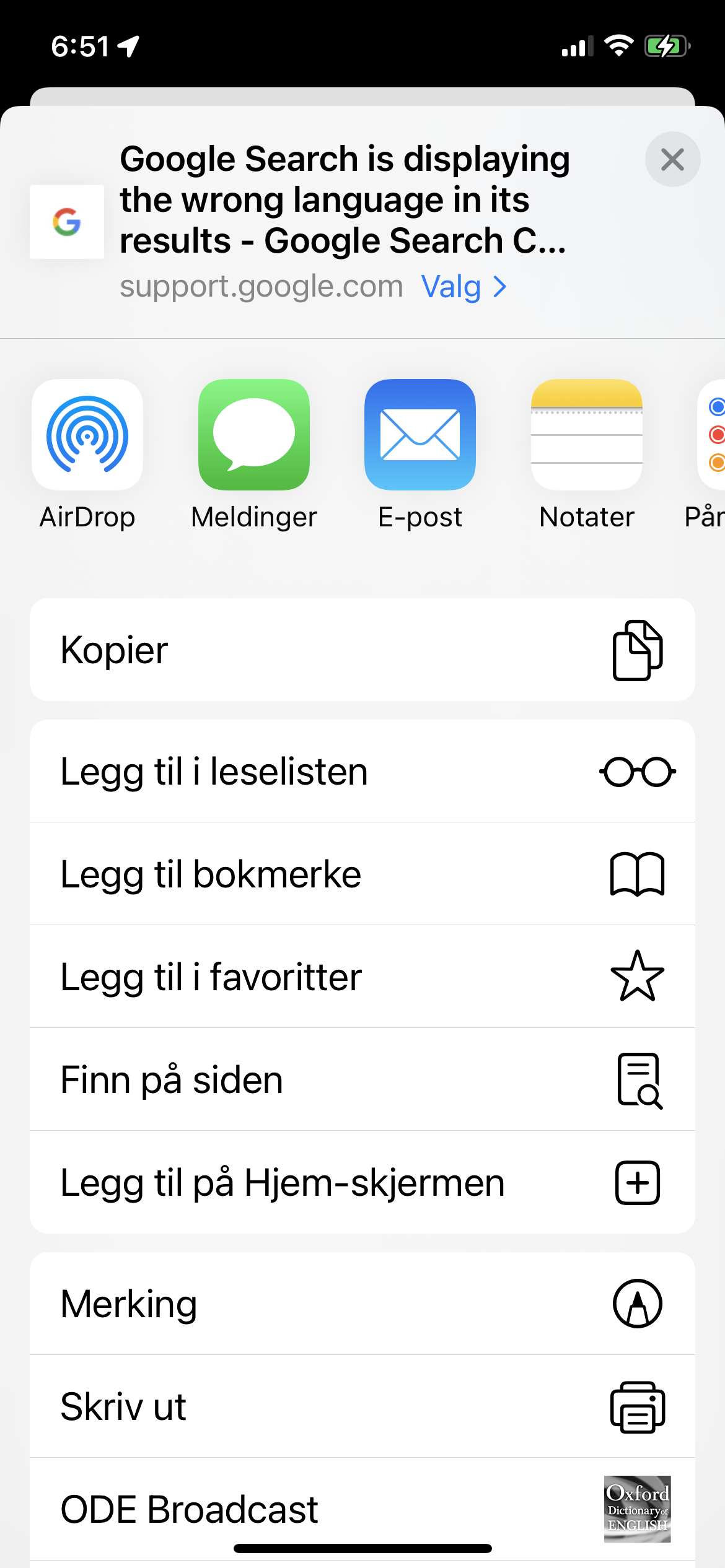
Task: Share the link through Meldinger
Action: [253, 435]
